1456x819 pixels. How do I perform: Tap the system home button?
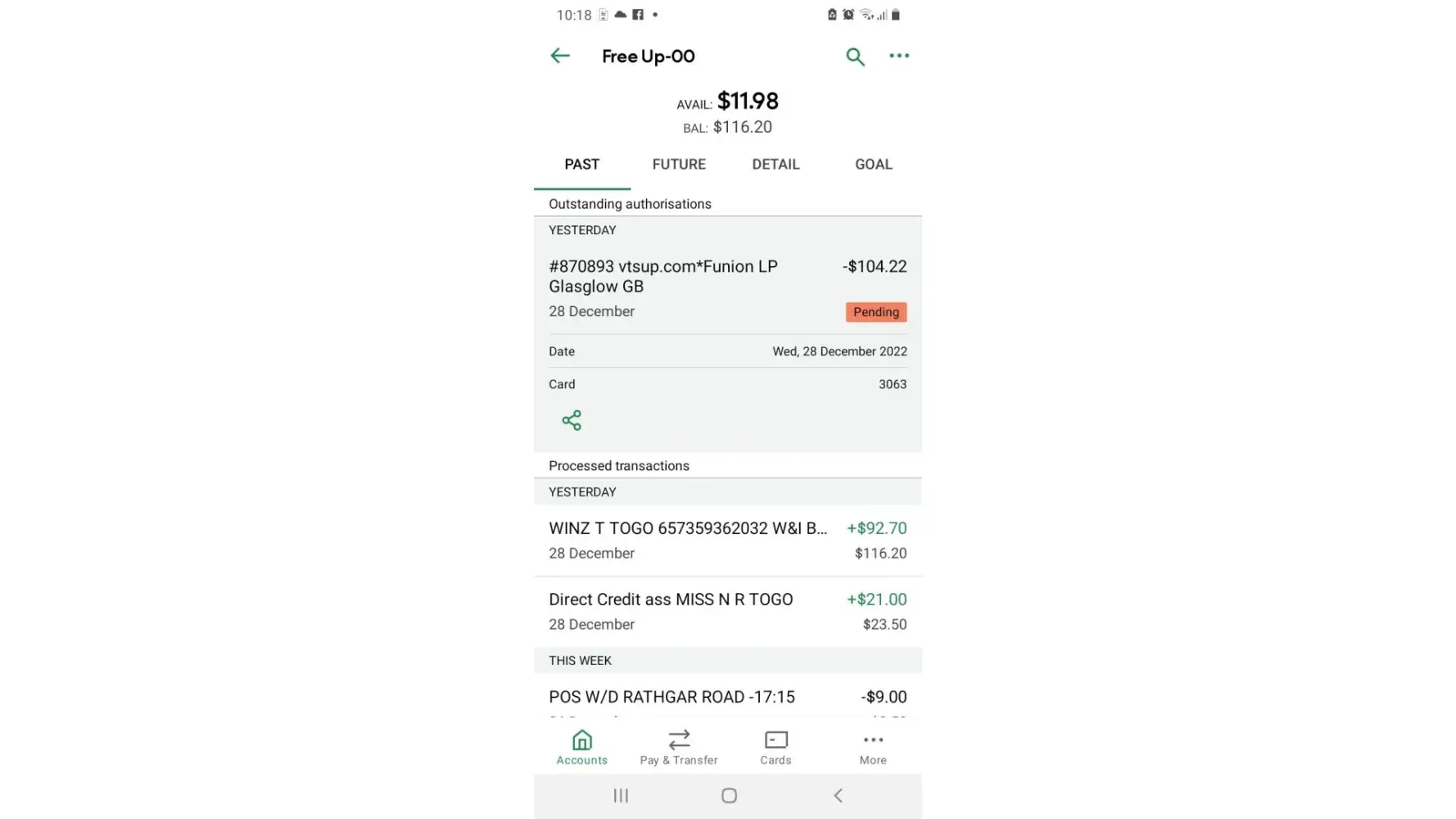pos(729,795)
